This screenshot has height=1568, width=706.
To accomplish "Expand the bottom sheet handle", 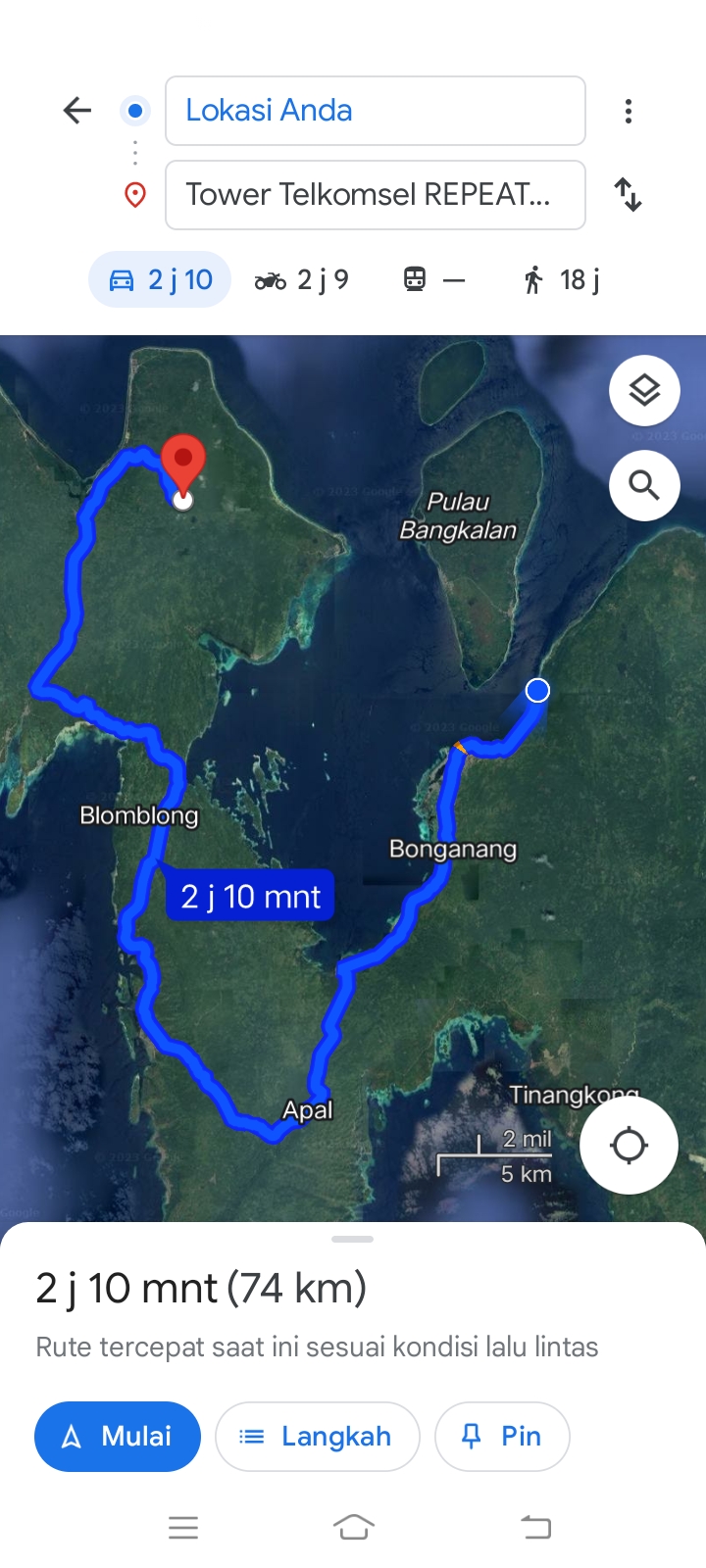I will tap(353, 1240).
